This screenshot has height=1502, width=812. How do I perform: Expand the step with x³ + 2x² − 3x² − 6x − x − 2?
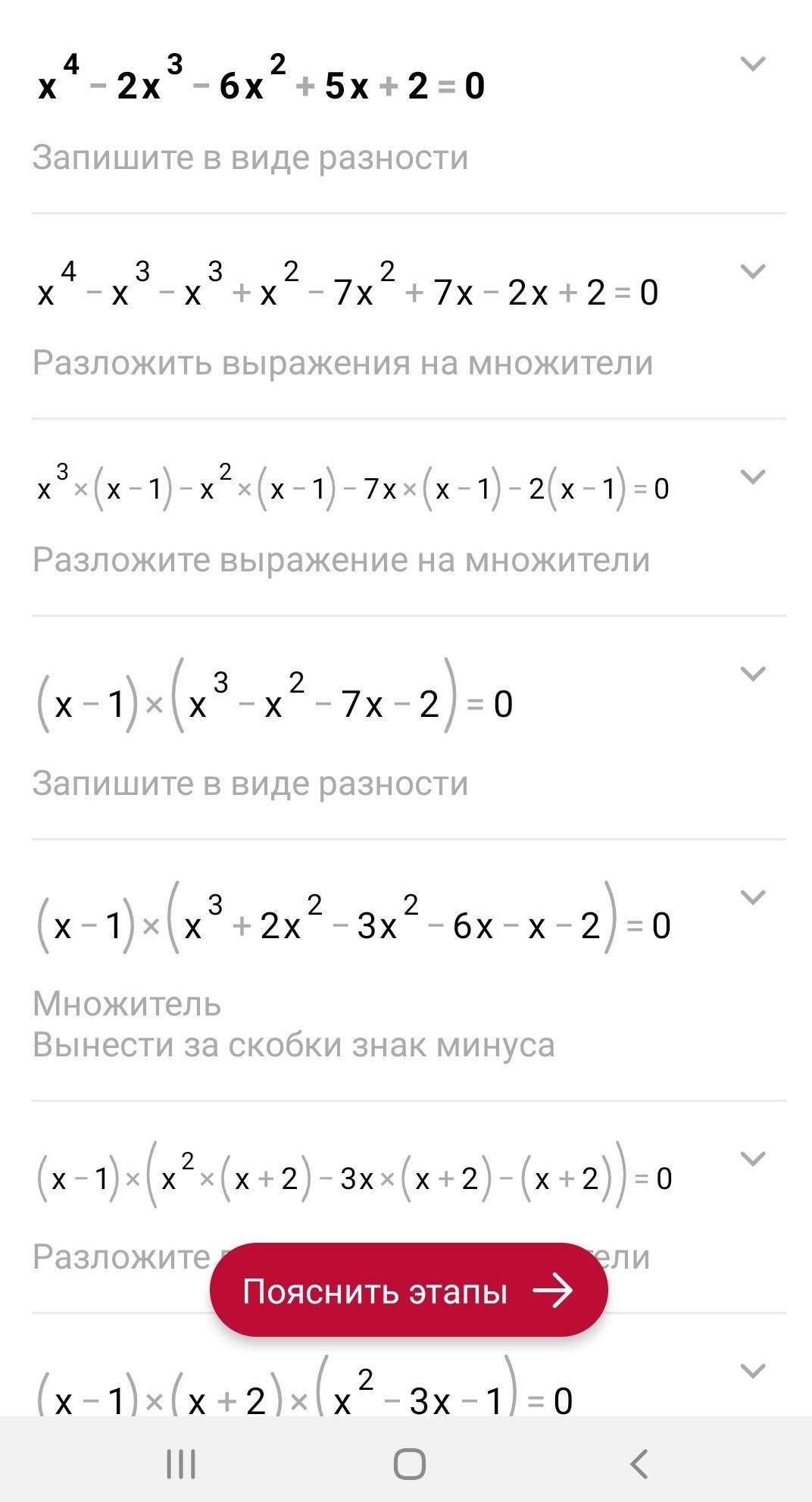(752, 897)
